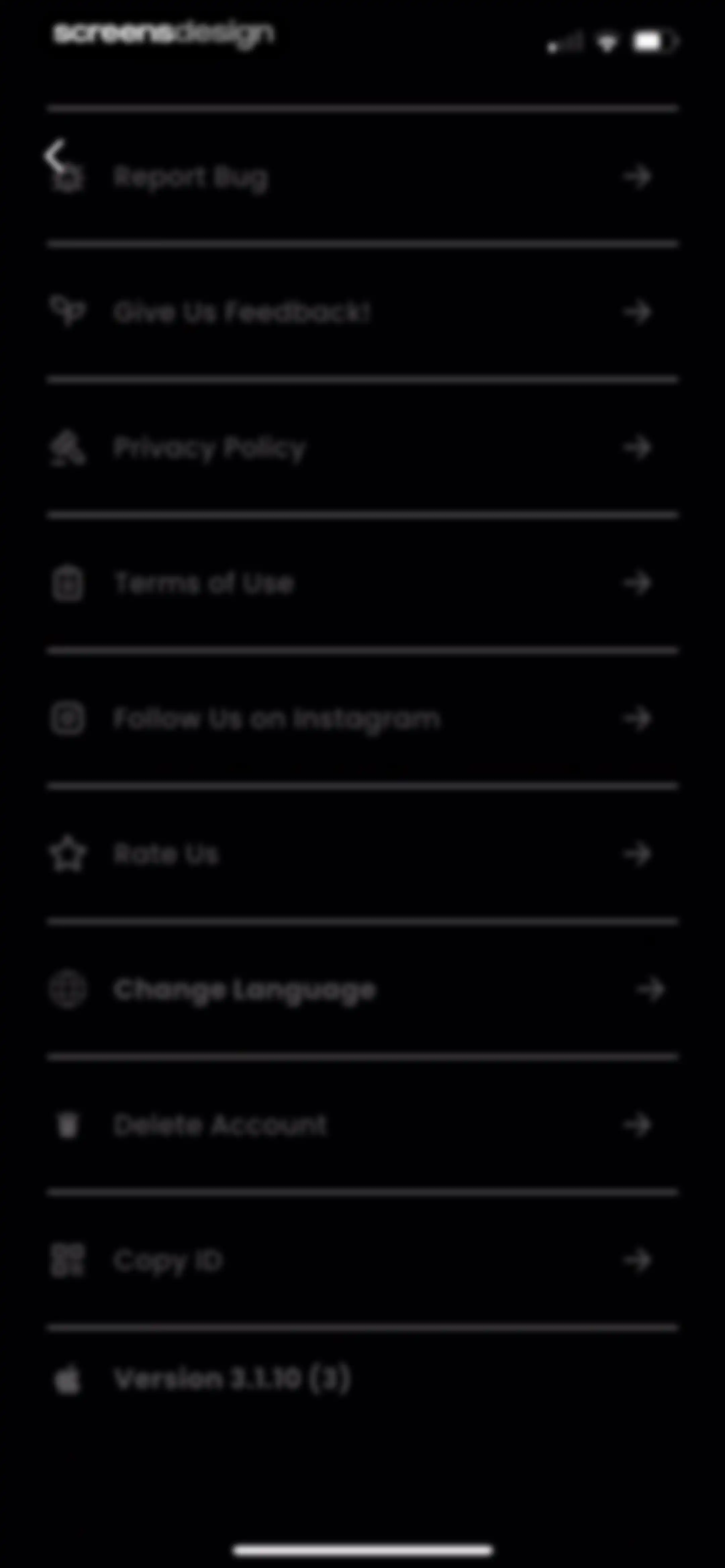Go back using the back arrow
This screenshot has height=1568, width=725.
(x=55, y=155)
